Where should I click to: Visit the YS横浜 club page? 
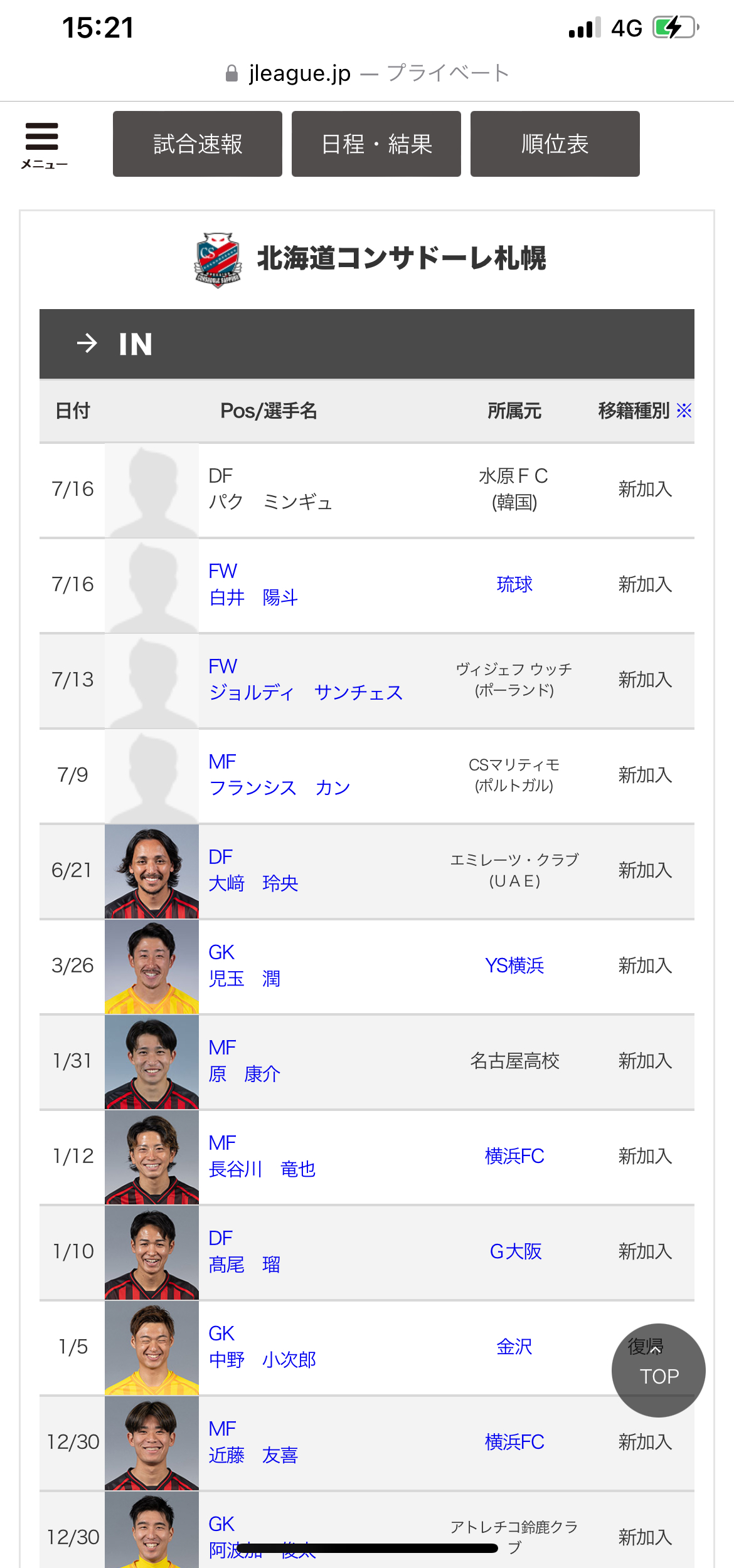coord(514,966)
